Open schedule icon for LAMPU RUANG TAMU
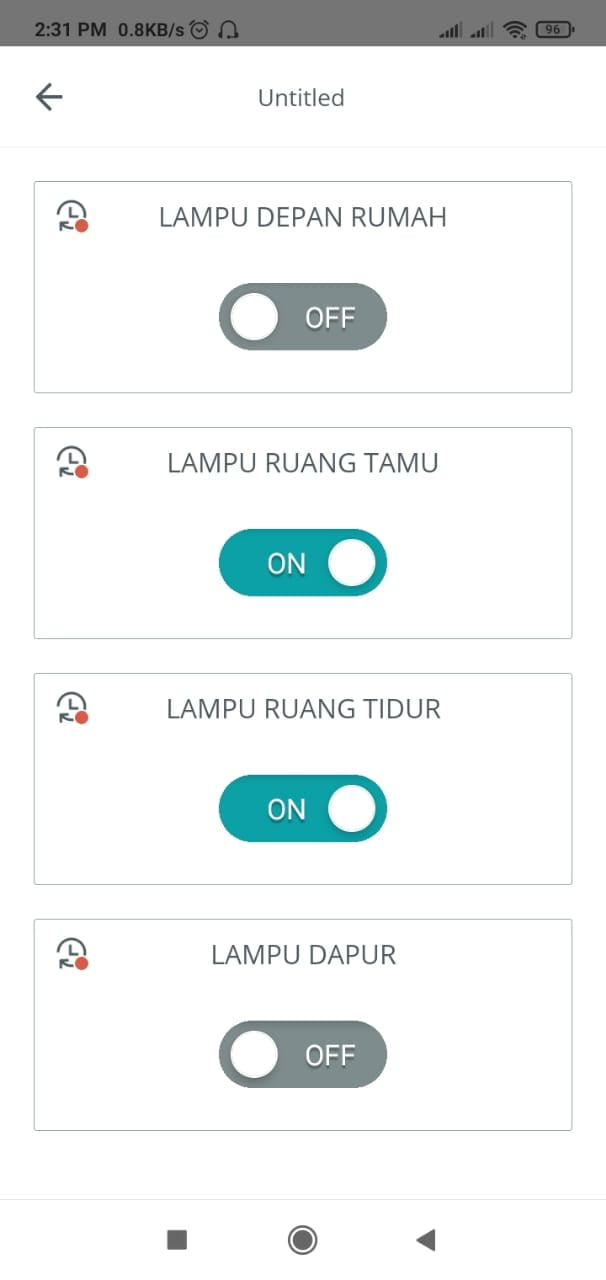 click(x=72, y=462)
